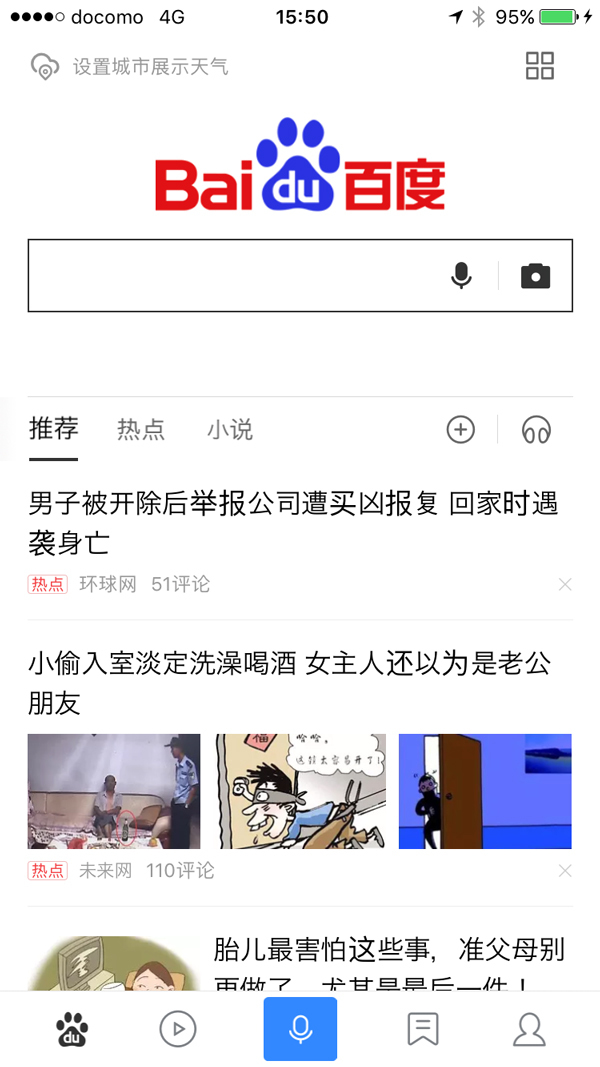Open camera image search
The width and height of the screenshot is (600, 1067).
[536, 276]
